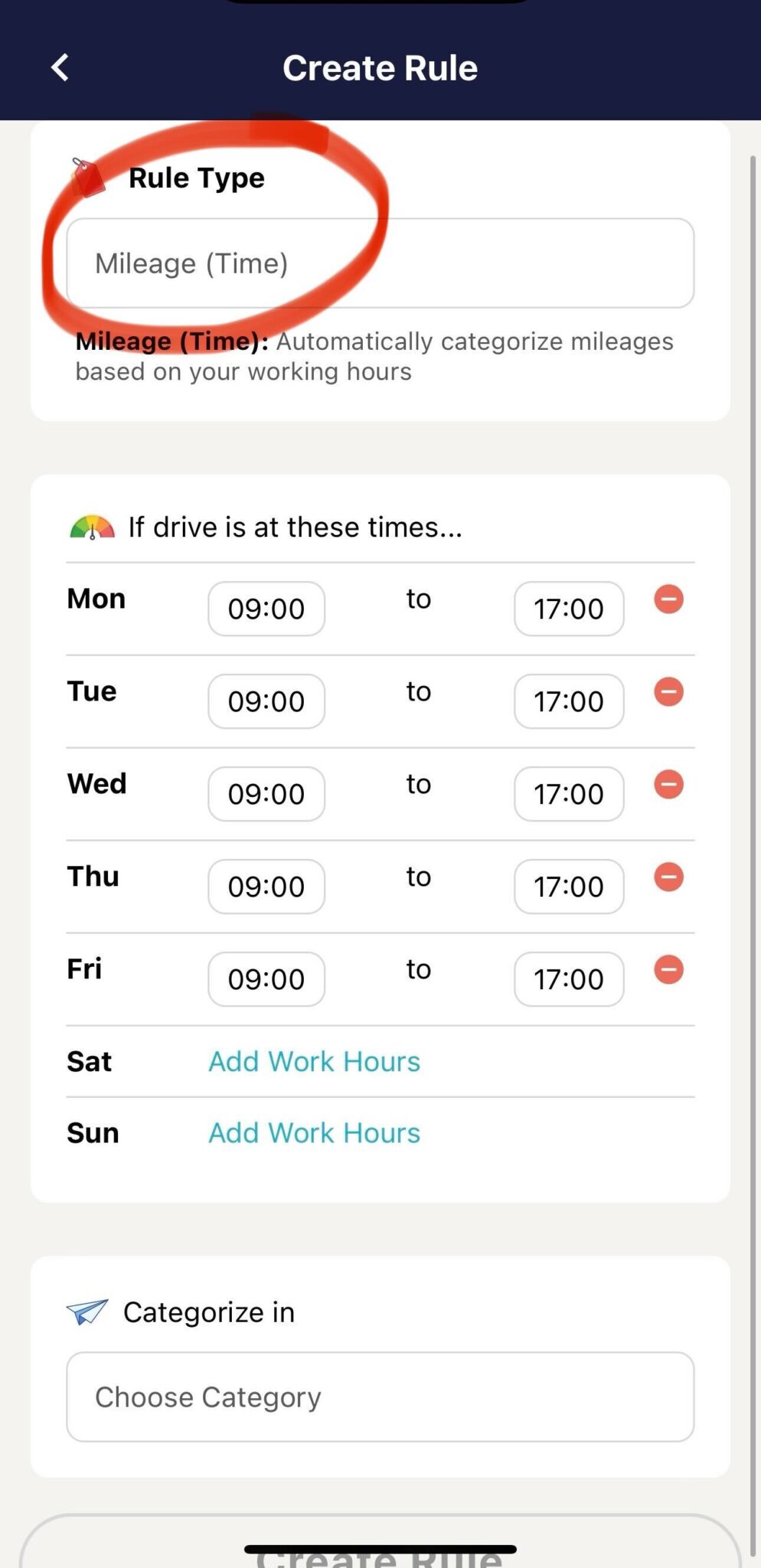Viewport: 761px width, 1568px height.
Task: Remove Friday's work hours with the minus icon
Action: [668, 969]
